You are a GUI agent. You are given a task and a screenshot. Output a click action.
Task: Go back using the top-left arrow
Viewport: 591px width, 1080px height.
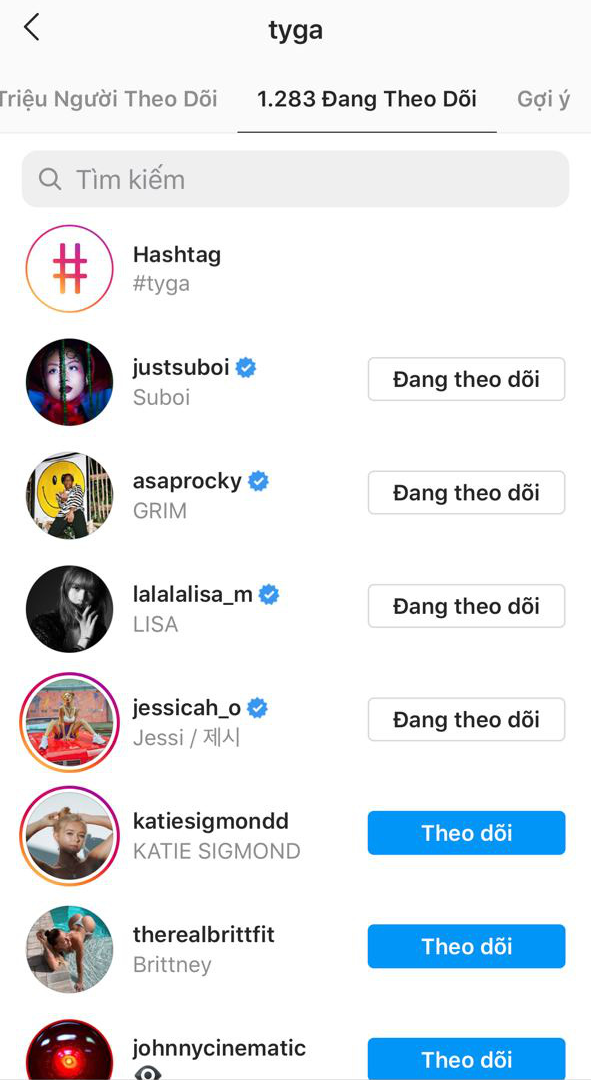pos(31,28)
